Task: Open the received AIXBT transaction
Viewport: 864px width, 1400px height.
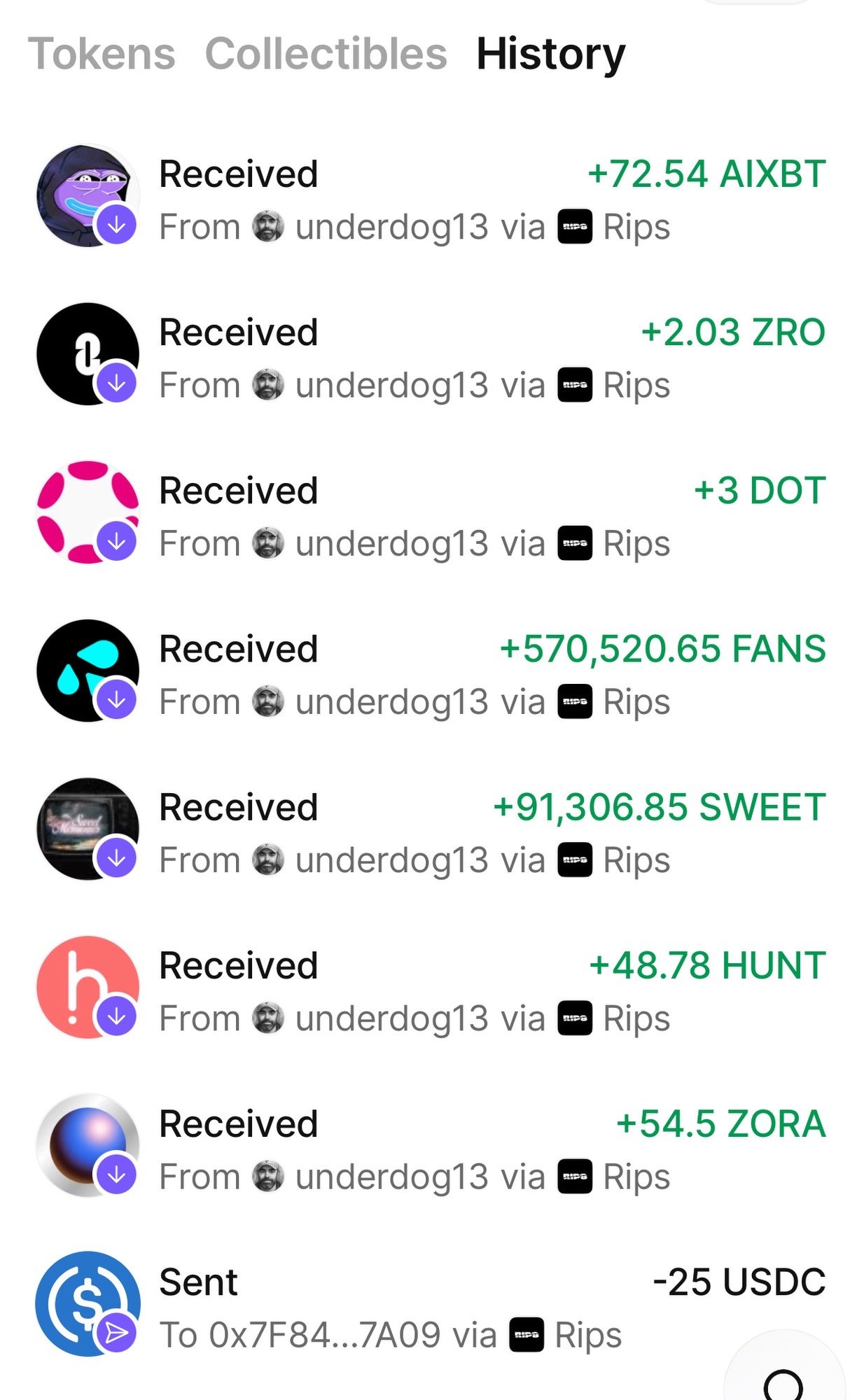Action: pyautogui.click(x=431, y=199)
